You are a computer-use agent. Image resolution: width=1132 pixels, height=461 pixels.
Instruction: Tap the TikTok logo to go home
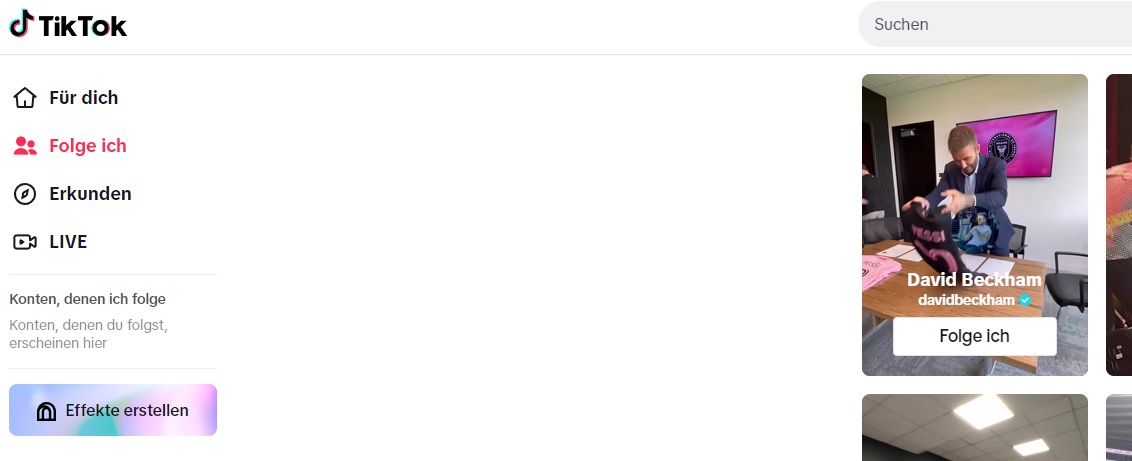pos(68,25)
